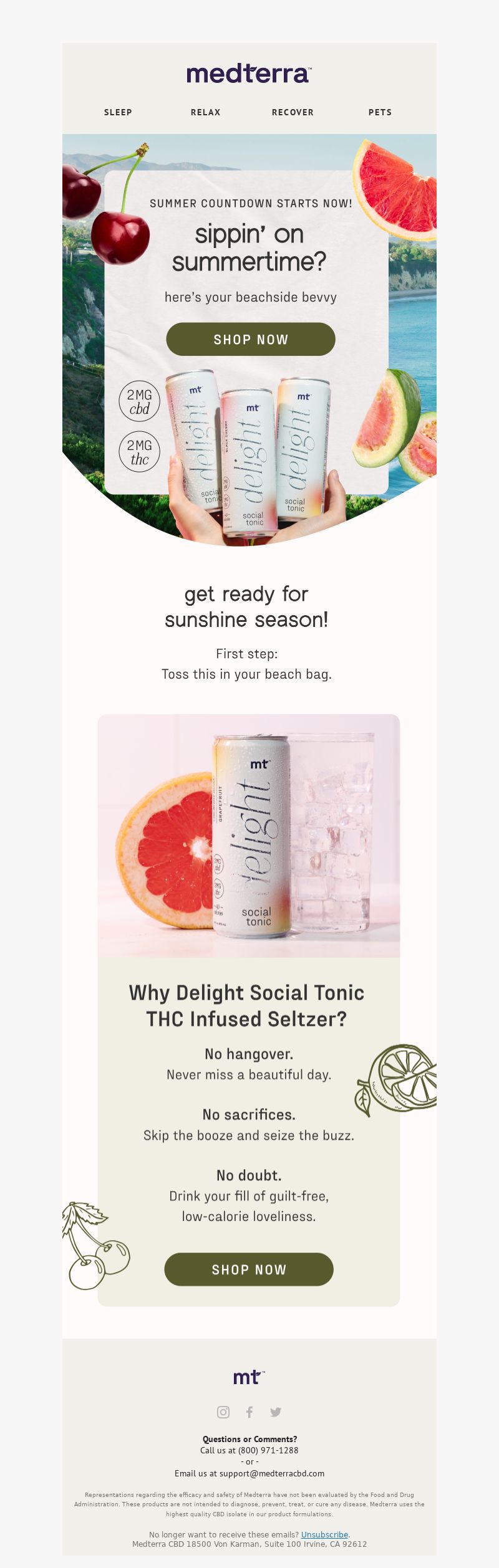
Task: Visit Medterra's Instagram page
Action: 223,1412
